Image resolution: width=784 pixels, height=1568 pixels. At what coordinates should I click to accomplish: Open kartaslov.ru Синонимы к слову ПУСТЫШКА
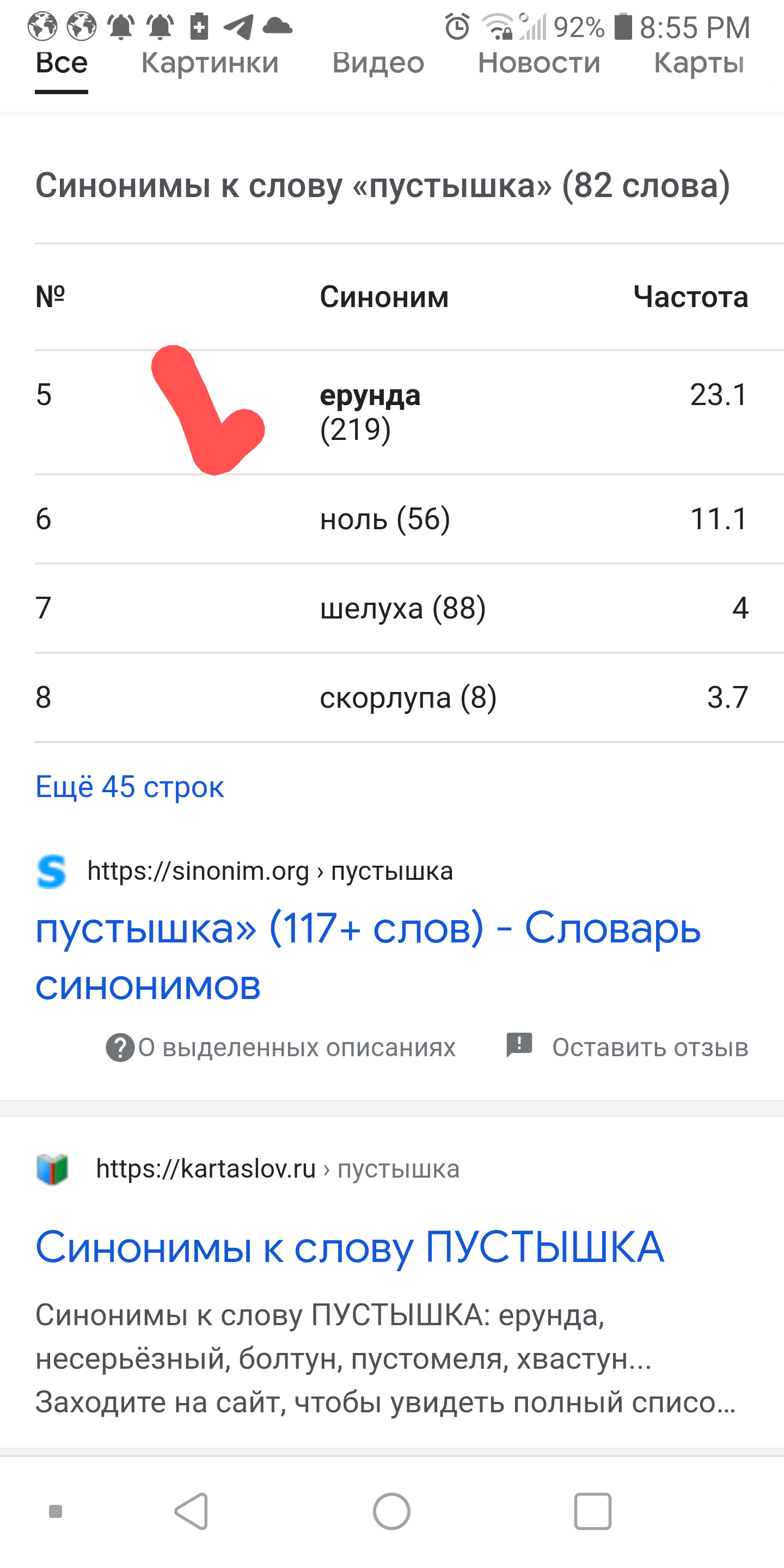click(x=350, y=1247)
